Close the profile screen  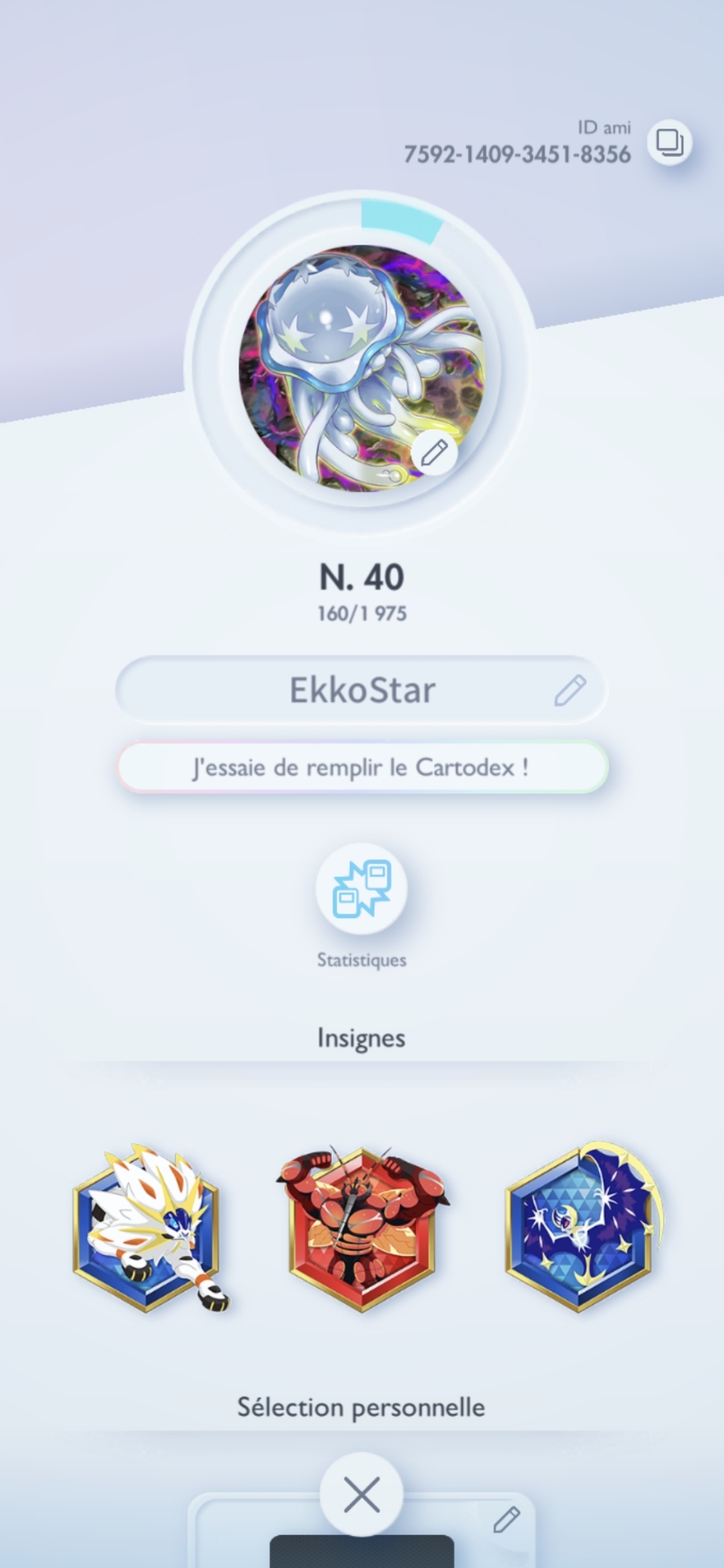point(362,1496)
